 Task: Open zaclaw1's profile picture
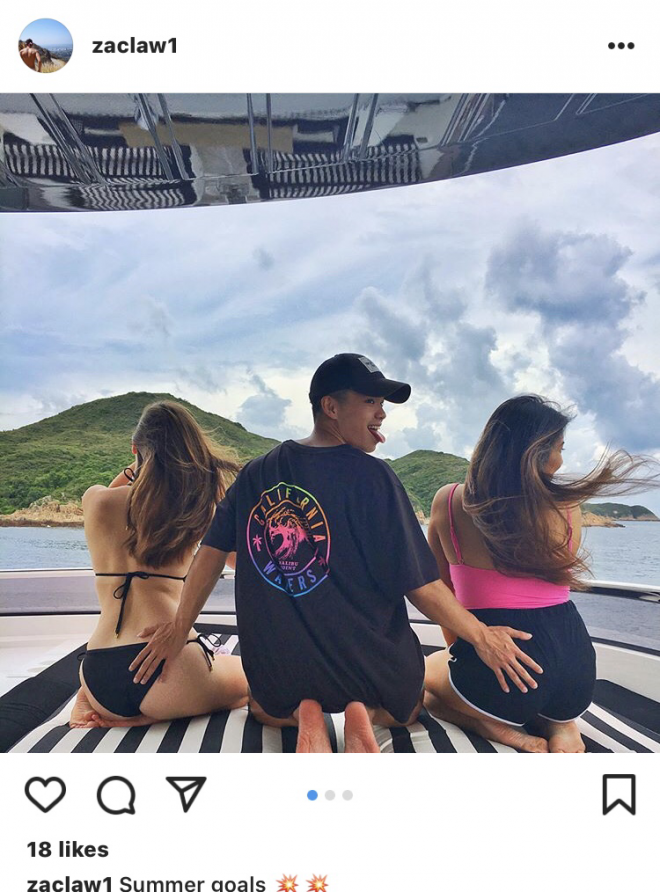(x=45, y=45)
